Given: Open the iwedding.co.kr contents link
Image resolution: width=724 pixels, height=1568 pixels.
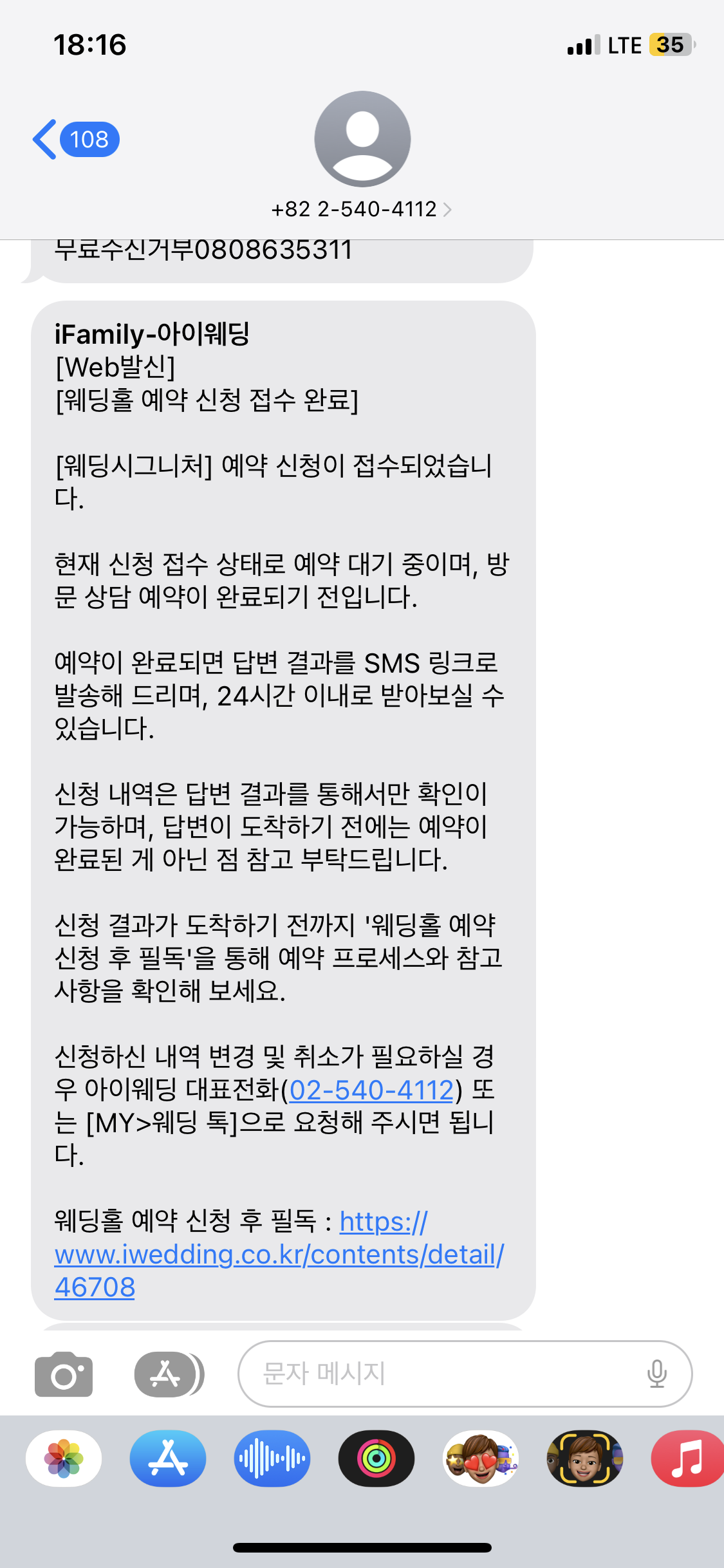Looking at the screenshot, I should click(279, 1255).
